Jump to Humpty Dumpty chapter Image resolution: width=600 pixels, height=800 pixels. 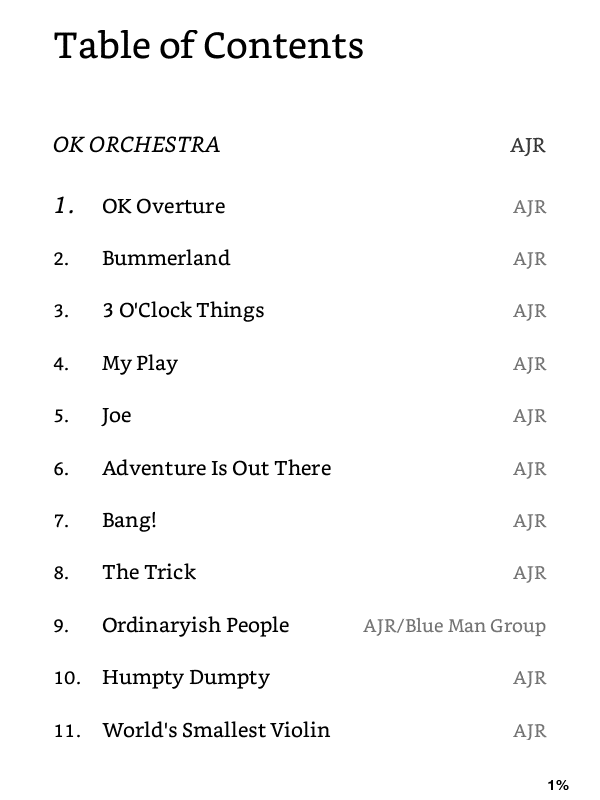[186, 677]
